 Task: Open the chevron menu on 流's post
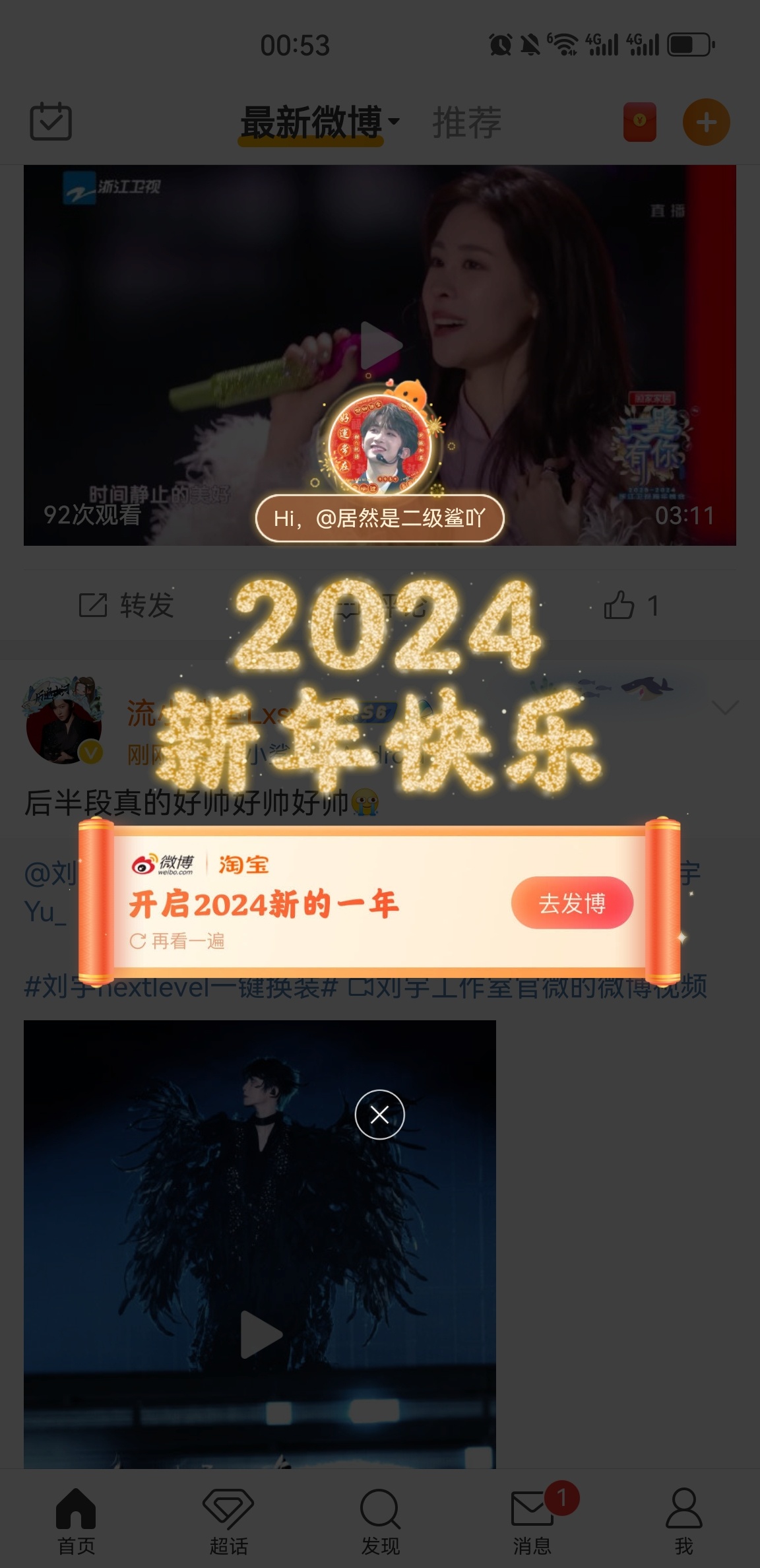click(x=725, y=708)
